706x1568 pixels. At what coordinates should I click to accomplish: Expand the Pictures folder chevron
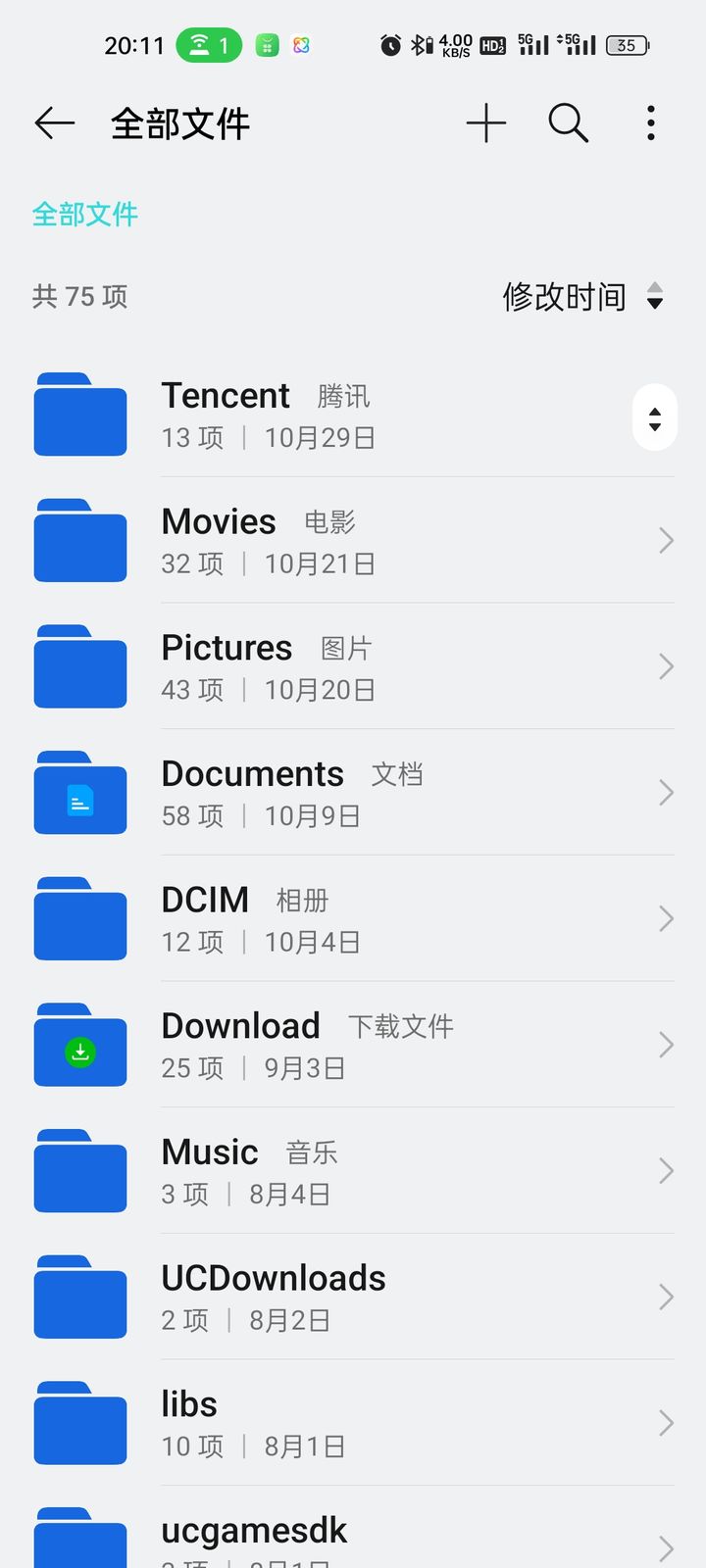(667, 666)
